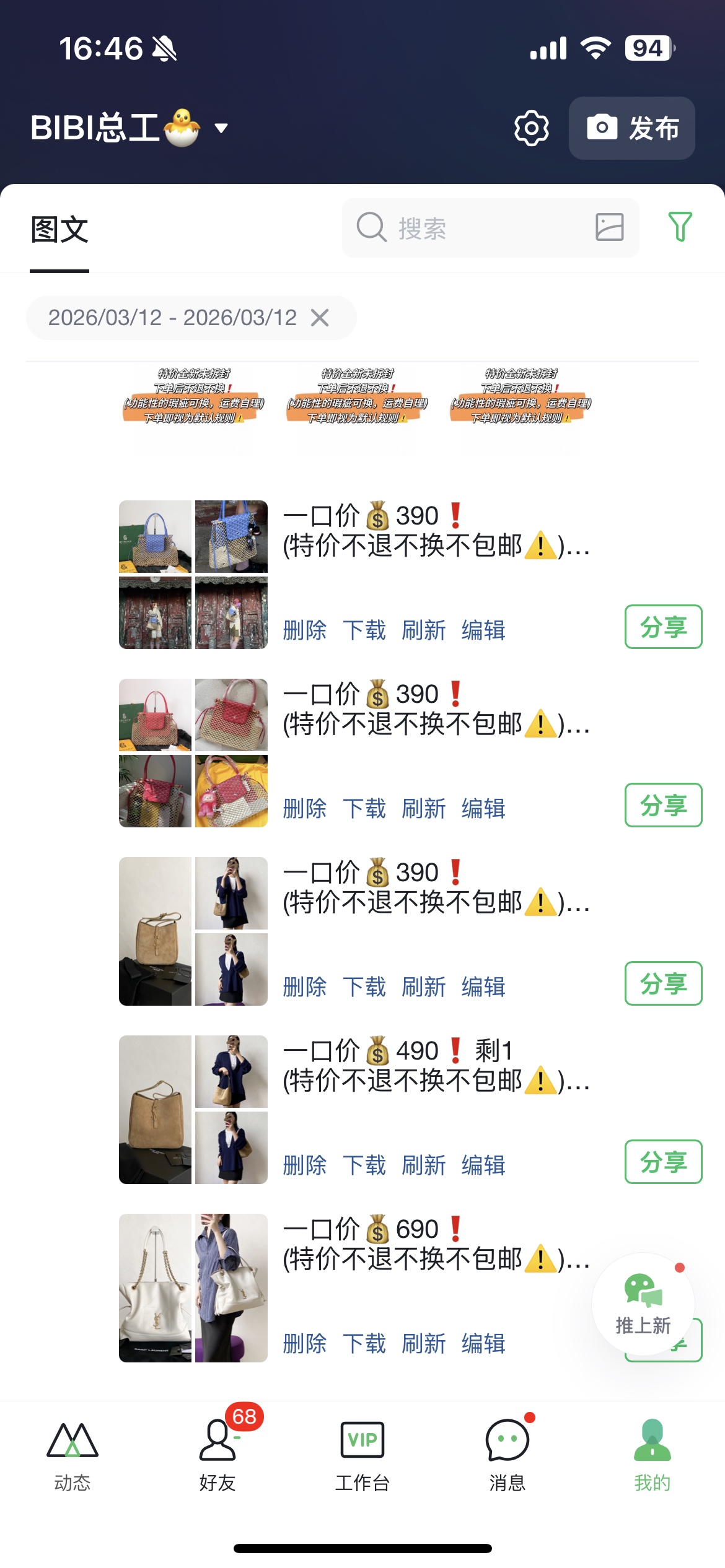725x1568 pixels.
Task: Refresh the 490 剩1 listing
Action: coord(424,1165)
